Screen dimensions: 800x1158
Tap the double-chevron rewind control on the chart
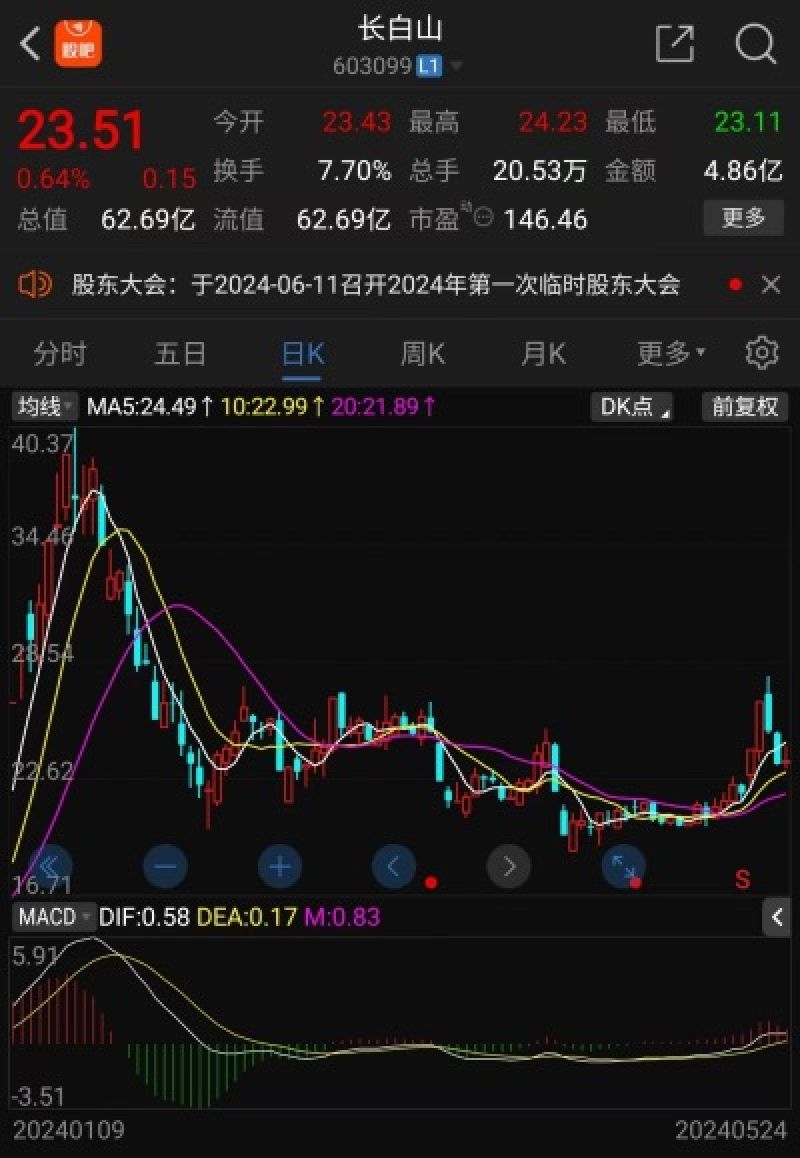(52, 866)
